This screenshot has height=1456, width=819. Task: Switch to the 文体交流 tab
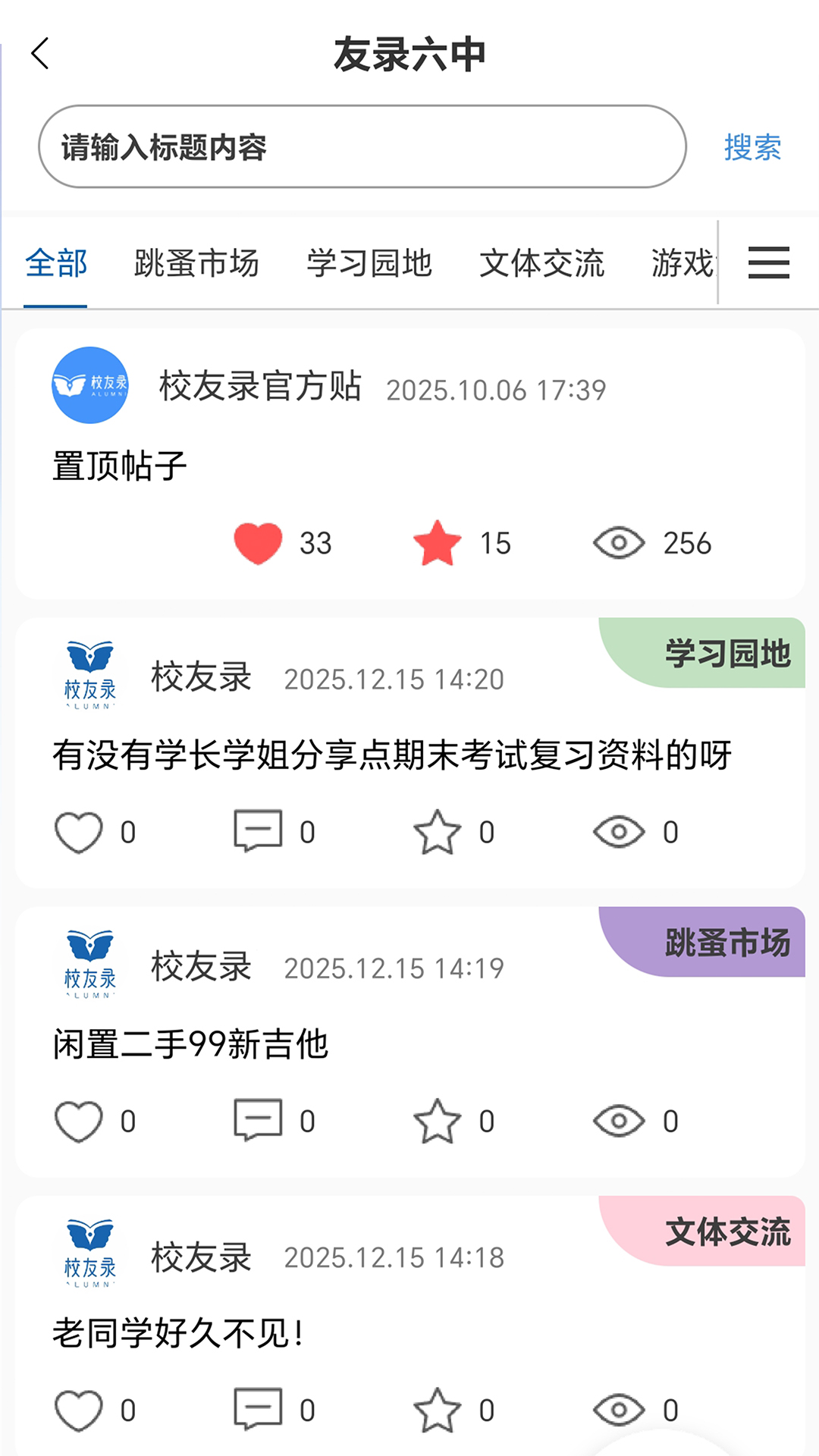coord(541,264)
